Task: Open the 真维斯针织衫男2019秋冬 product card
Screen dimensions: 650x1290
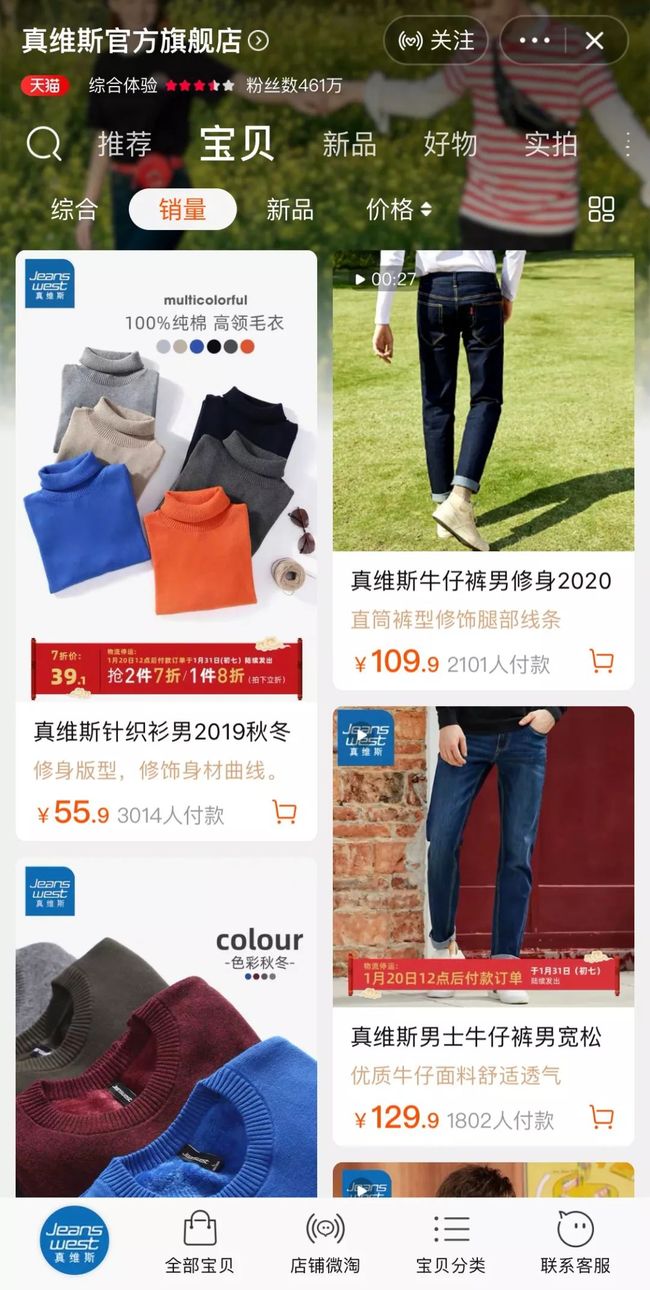Action: click(x=166, y=545)
